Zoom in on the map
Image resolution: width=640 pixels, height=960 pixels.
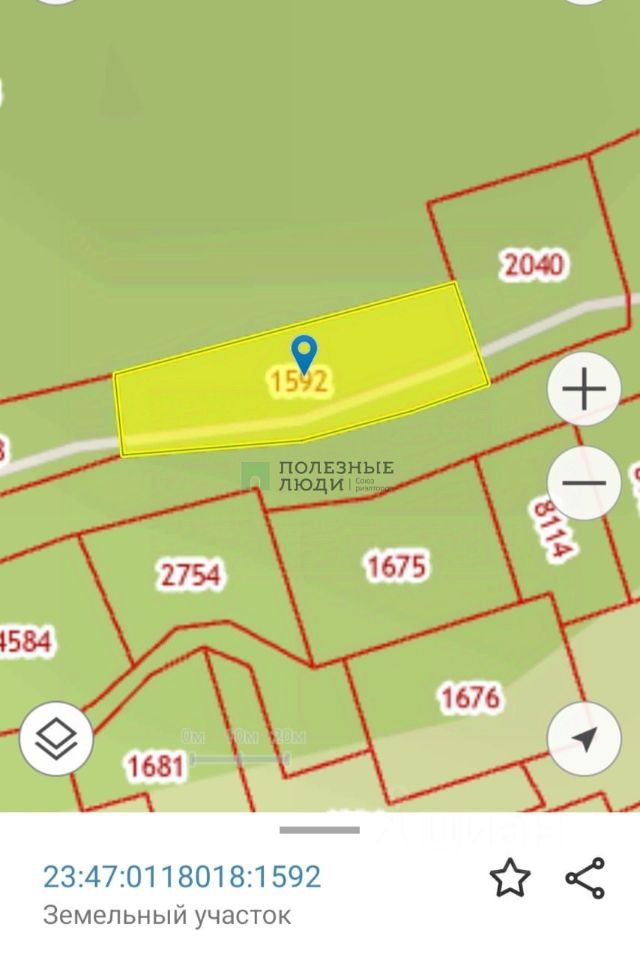(x=585, y=389)
